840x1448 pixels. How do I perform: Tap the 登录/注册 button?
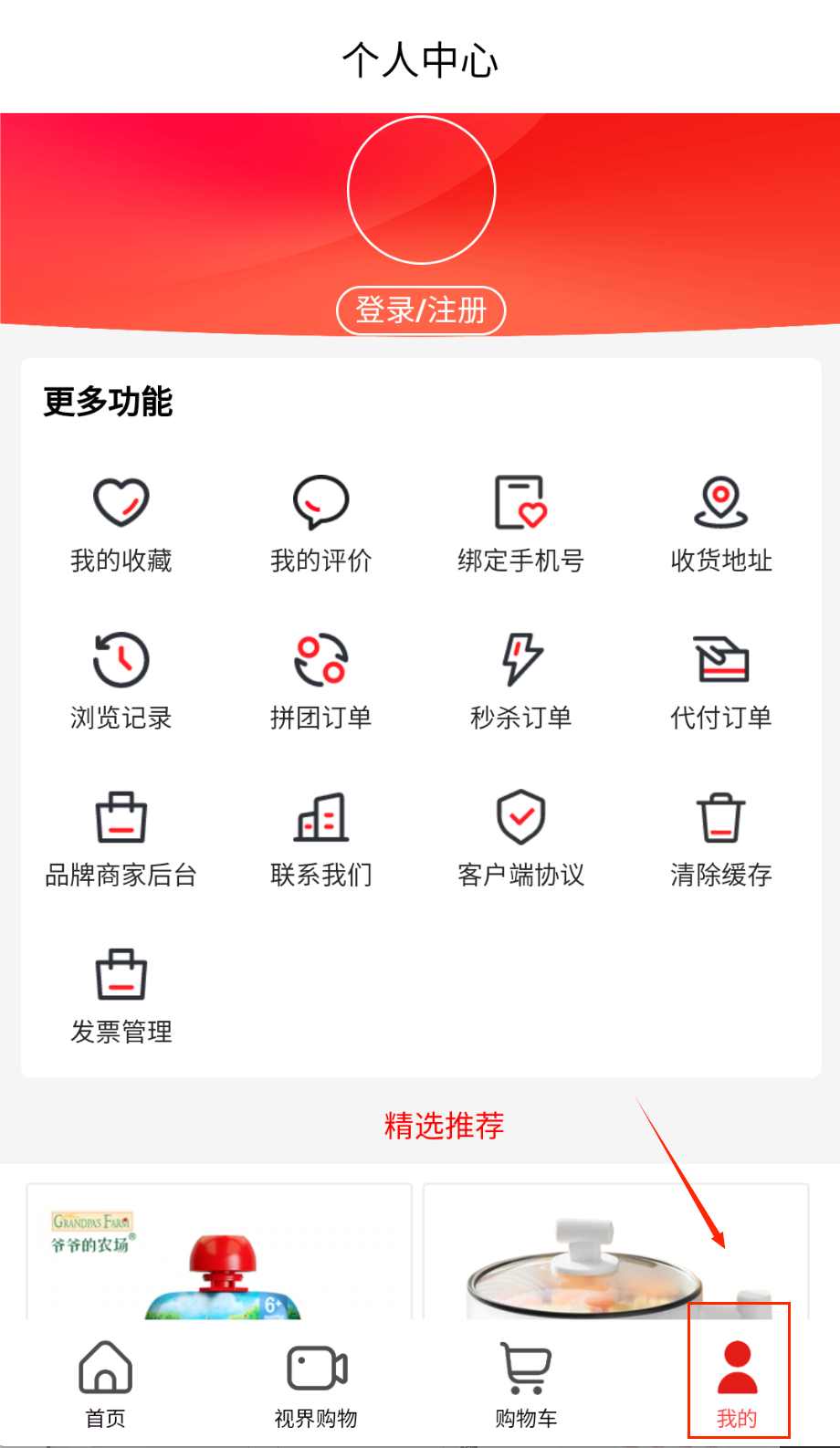(x=421, y=310)
